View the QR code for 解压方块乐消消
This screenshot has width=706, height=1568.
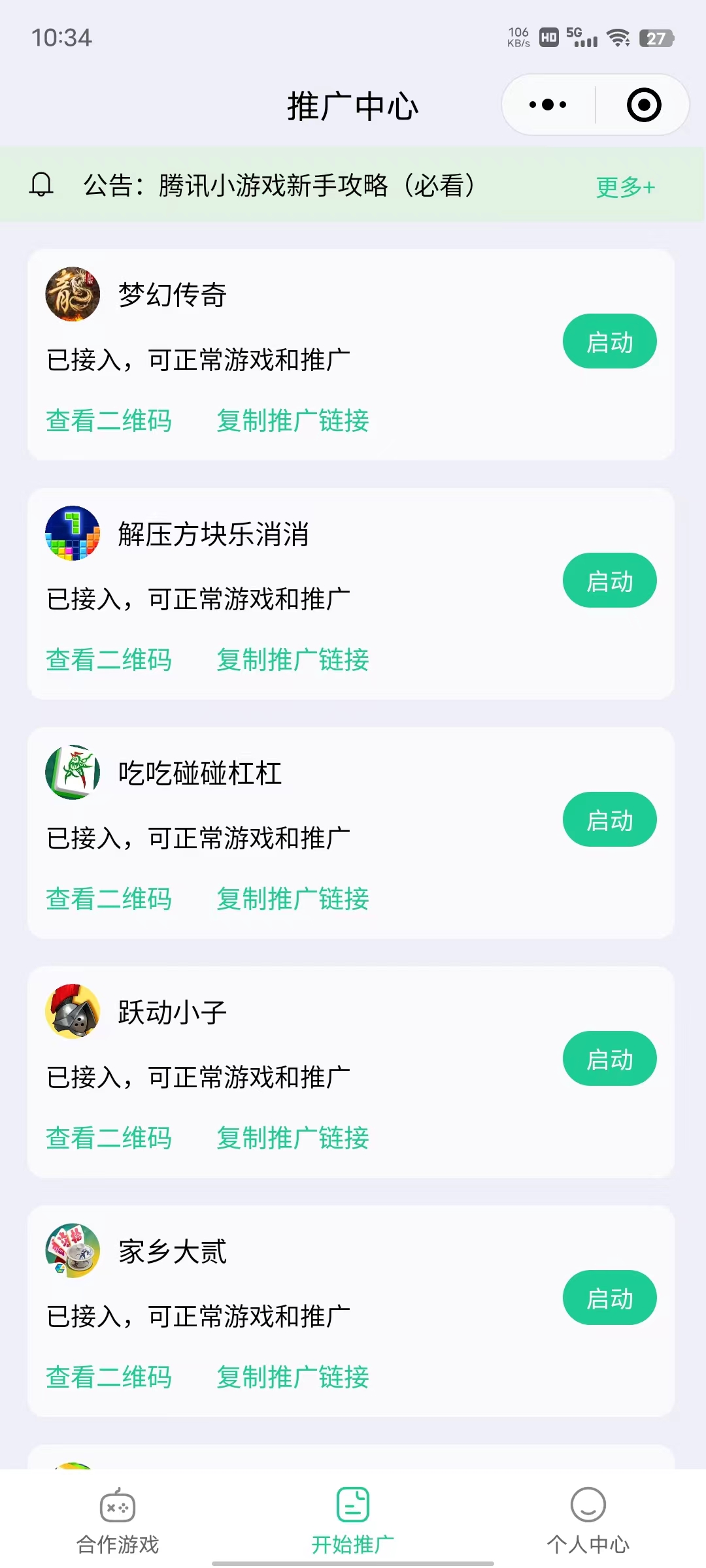click(109, 659)
